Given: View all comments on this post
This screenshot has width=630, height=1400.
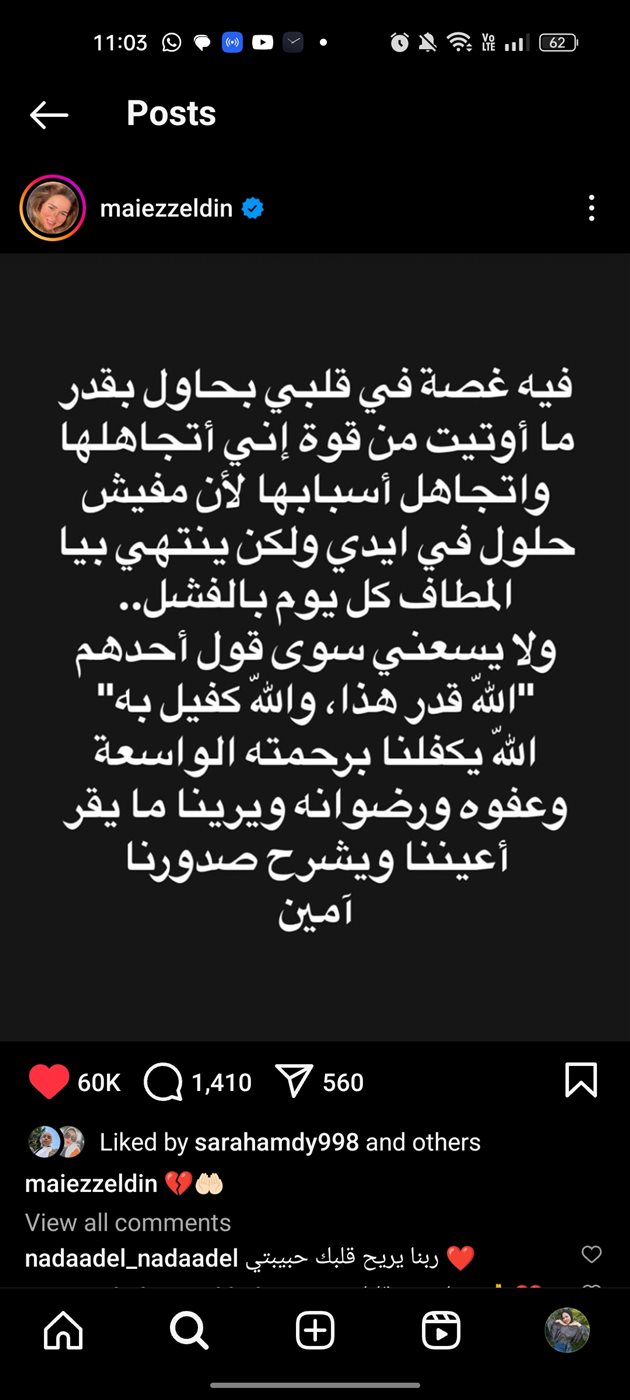Looking at the screenshot, I should 128,1222.
